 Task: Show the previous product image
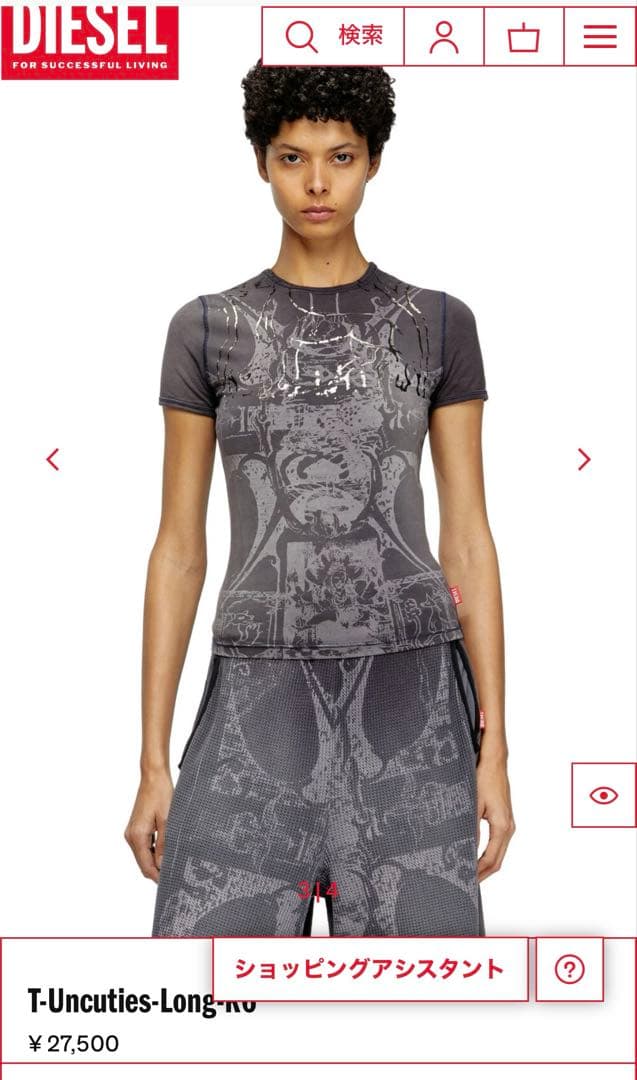(53, 459)
